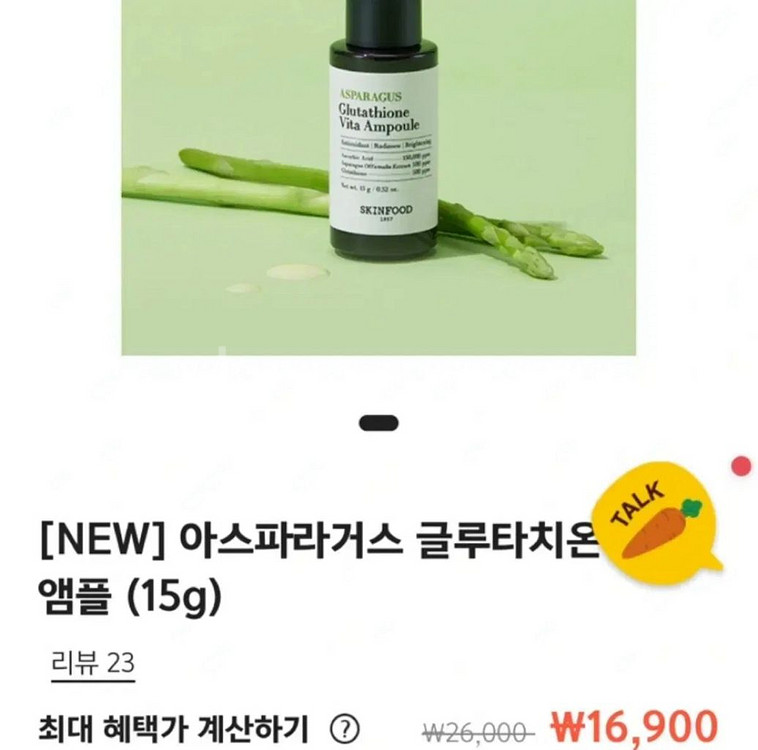This screenshot has height=750, width=758.
Task: Open the 리뷰 23 reviews link
Action: tap(91, 661)
